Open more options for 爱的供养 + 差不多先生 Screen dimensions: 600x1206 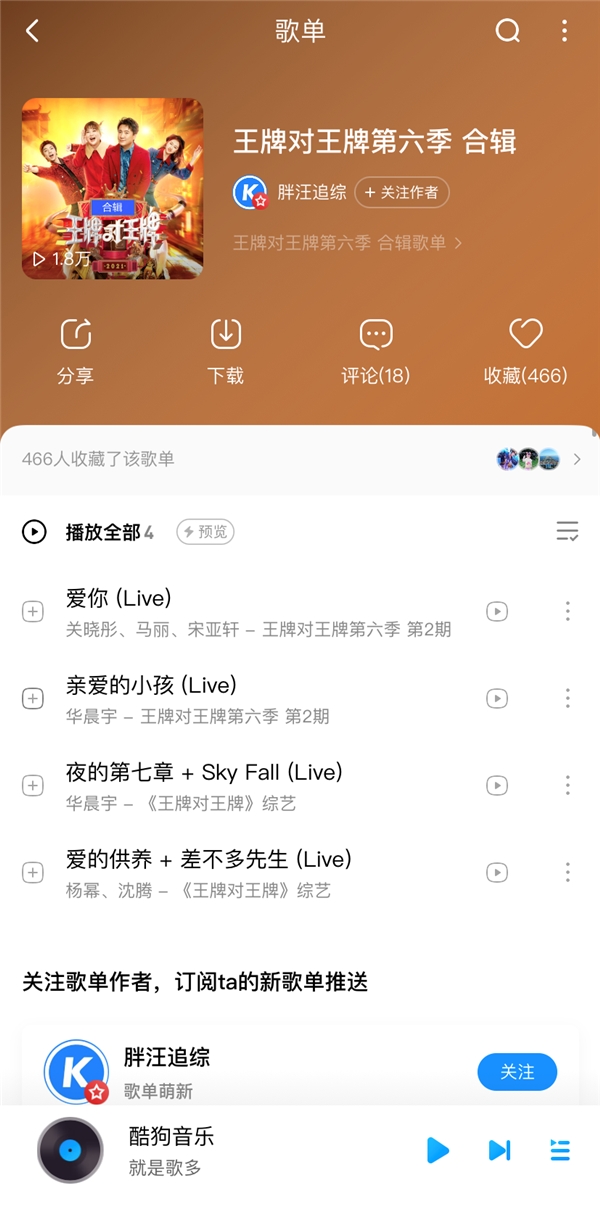point(567,872)
